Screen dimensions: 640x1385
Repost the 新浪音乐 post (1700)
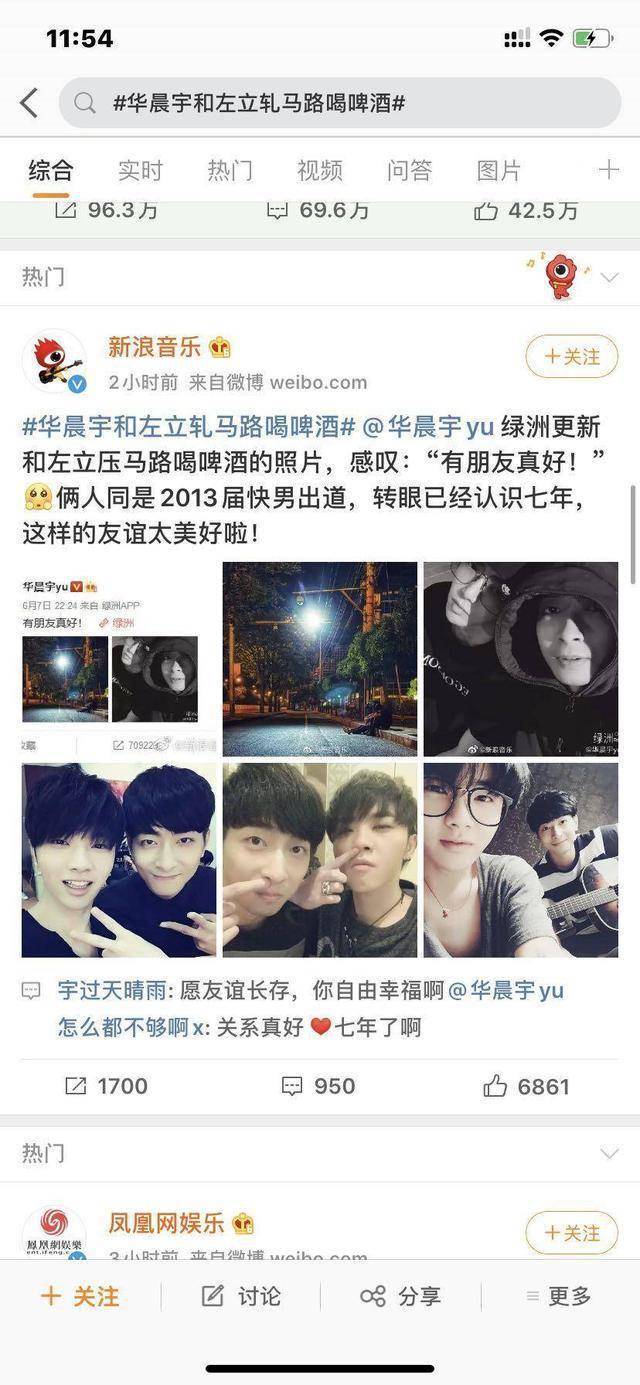(106, 1086)
